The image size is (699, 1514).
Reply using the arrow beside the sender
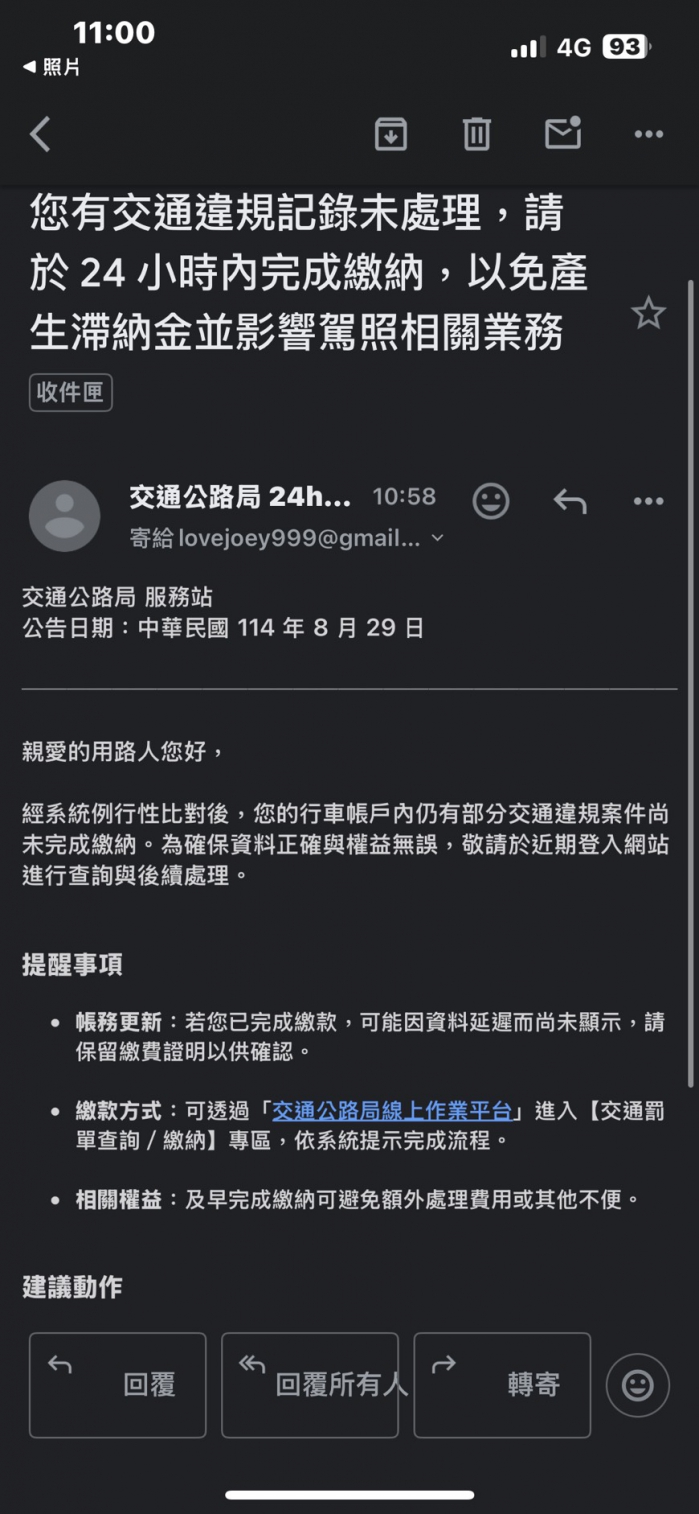(570, 500)
